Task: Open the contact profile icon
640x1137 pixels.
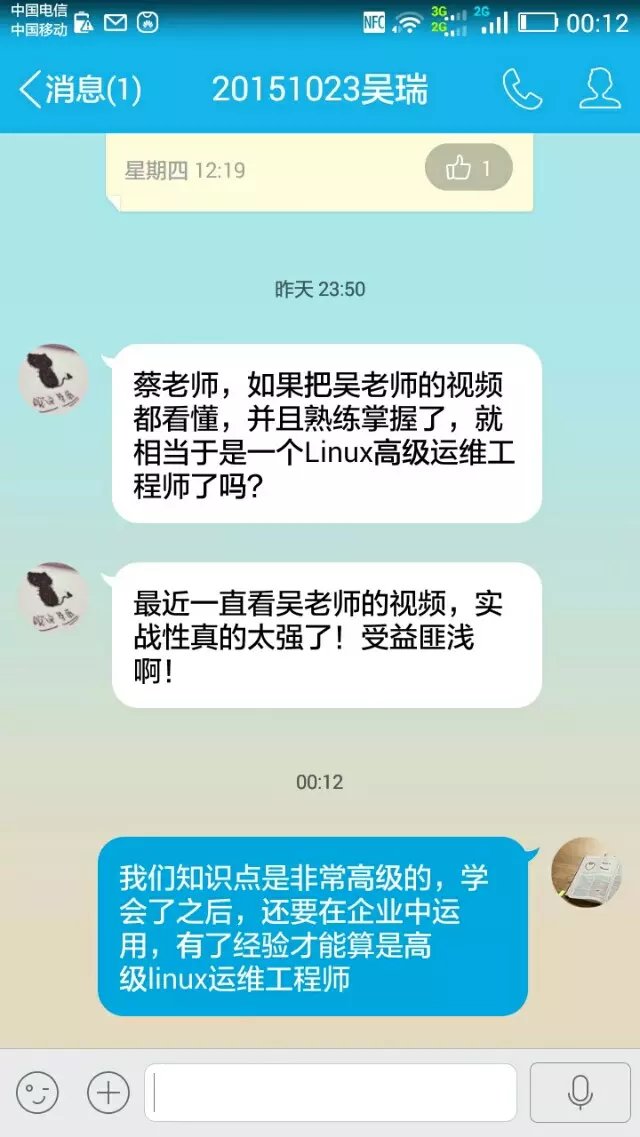Action: [600, 90]
